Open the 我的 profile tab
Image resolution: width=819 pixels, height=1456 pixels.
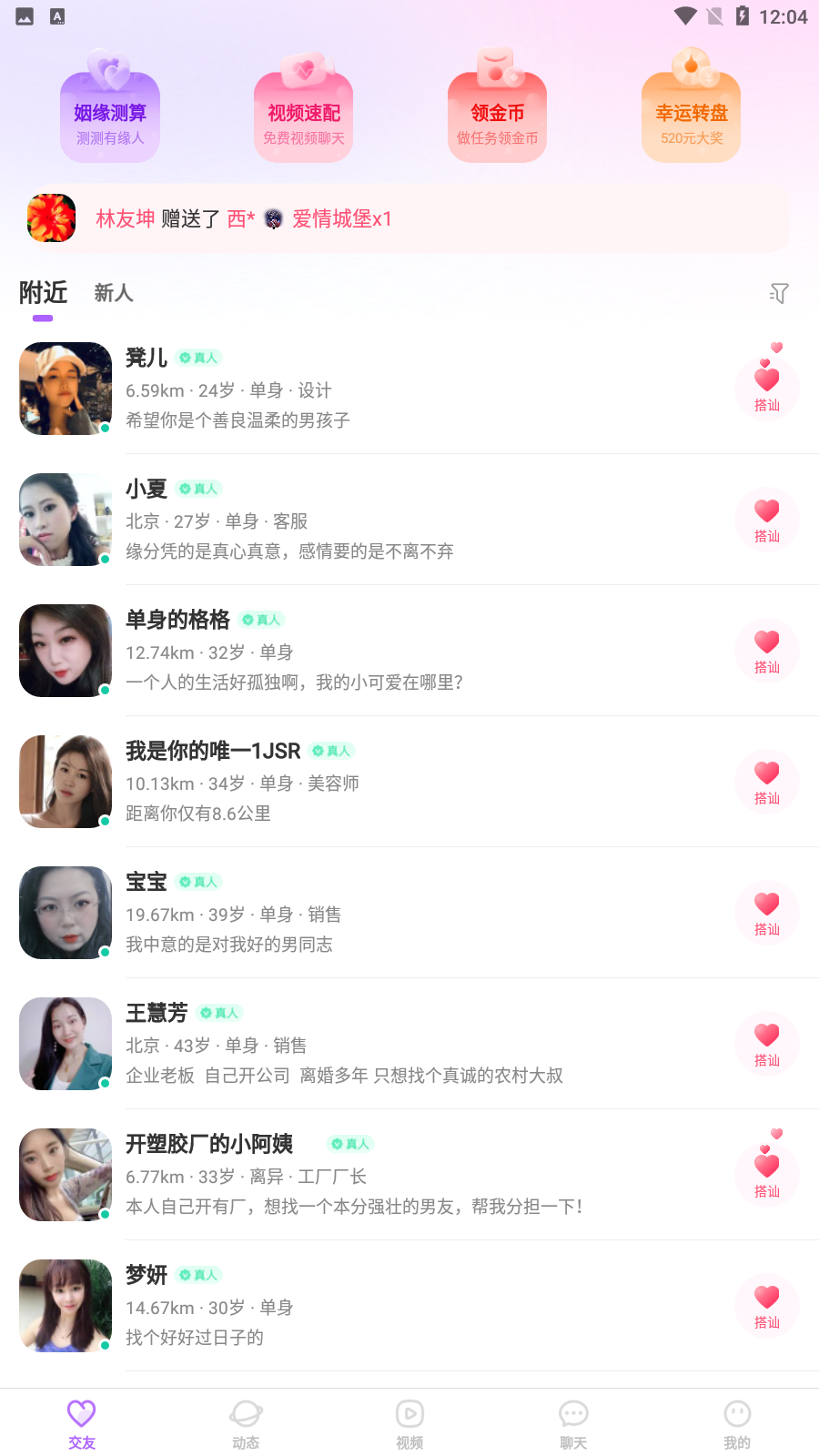click(x=737, y=1424)
